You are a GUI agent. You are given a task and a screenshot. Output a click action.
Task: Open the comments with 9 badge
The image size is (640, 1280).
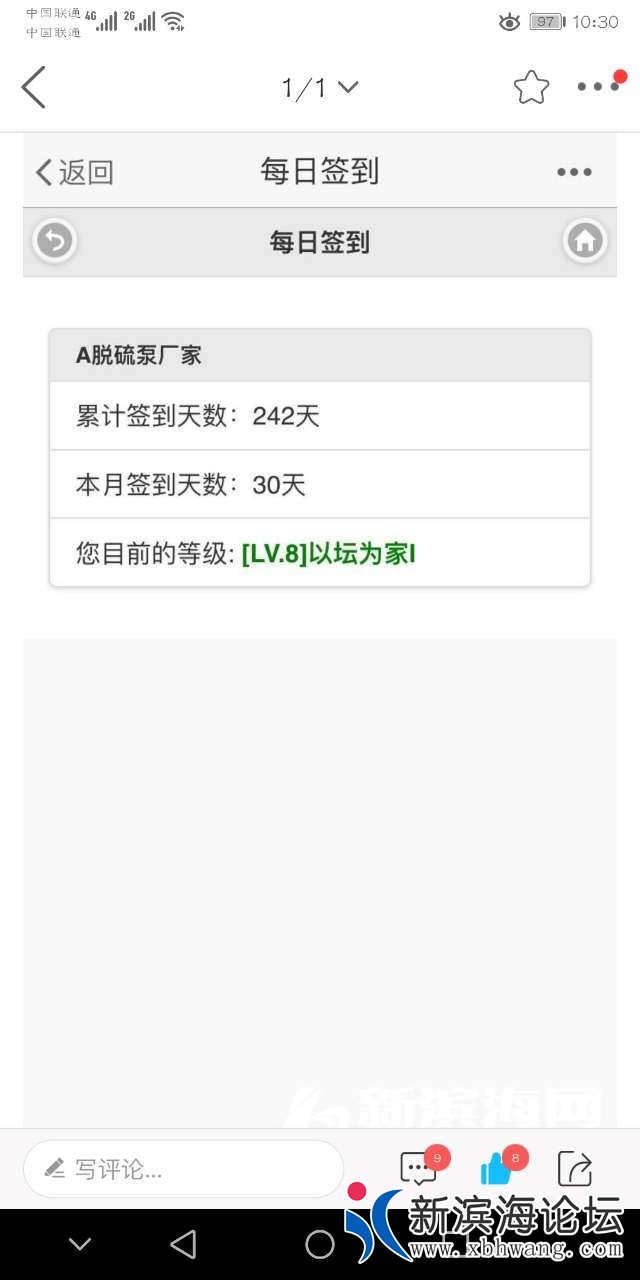(417, 1168)
